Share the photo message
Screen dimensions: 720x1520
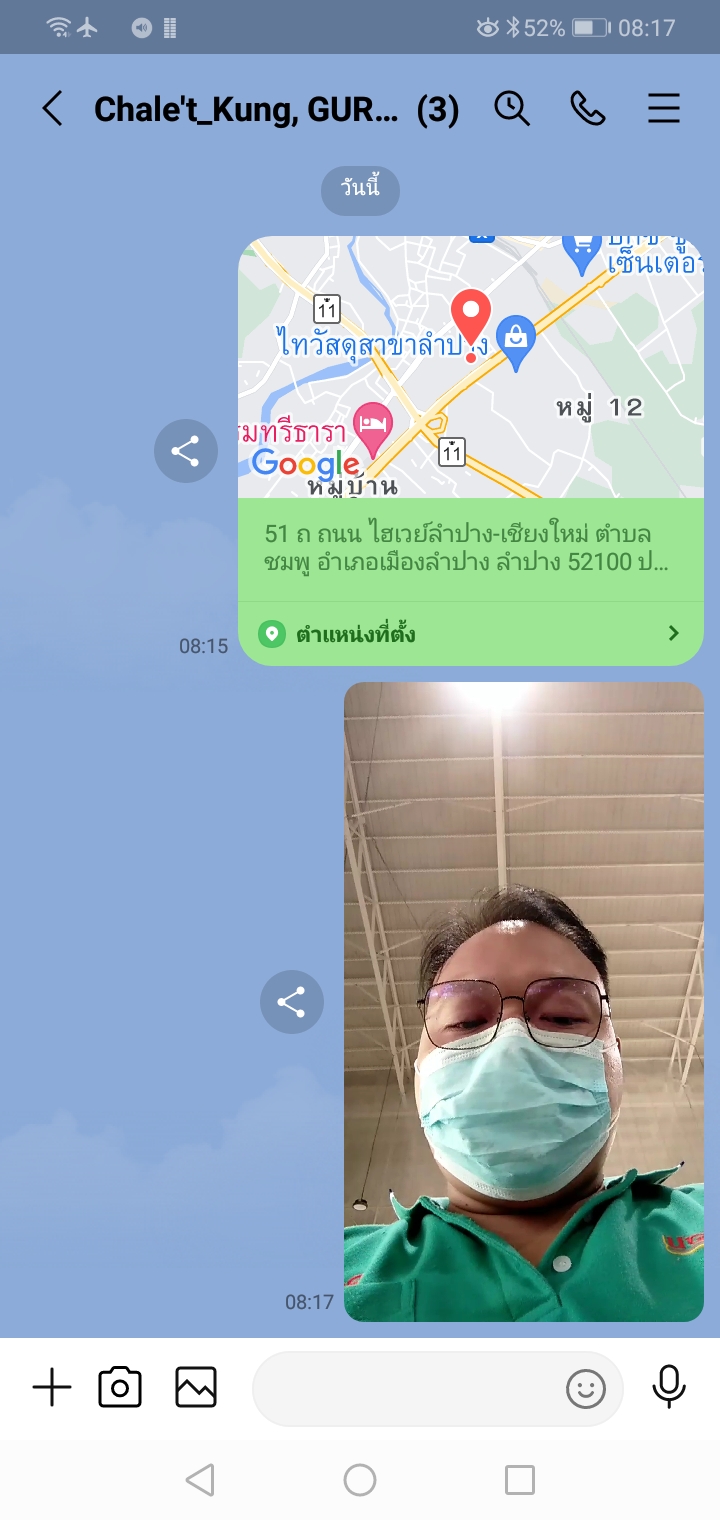[x=292, y=1002]
